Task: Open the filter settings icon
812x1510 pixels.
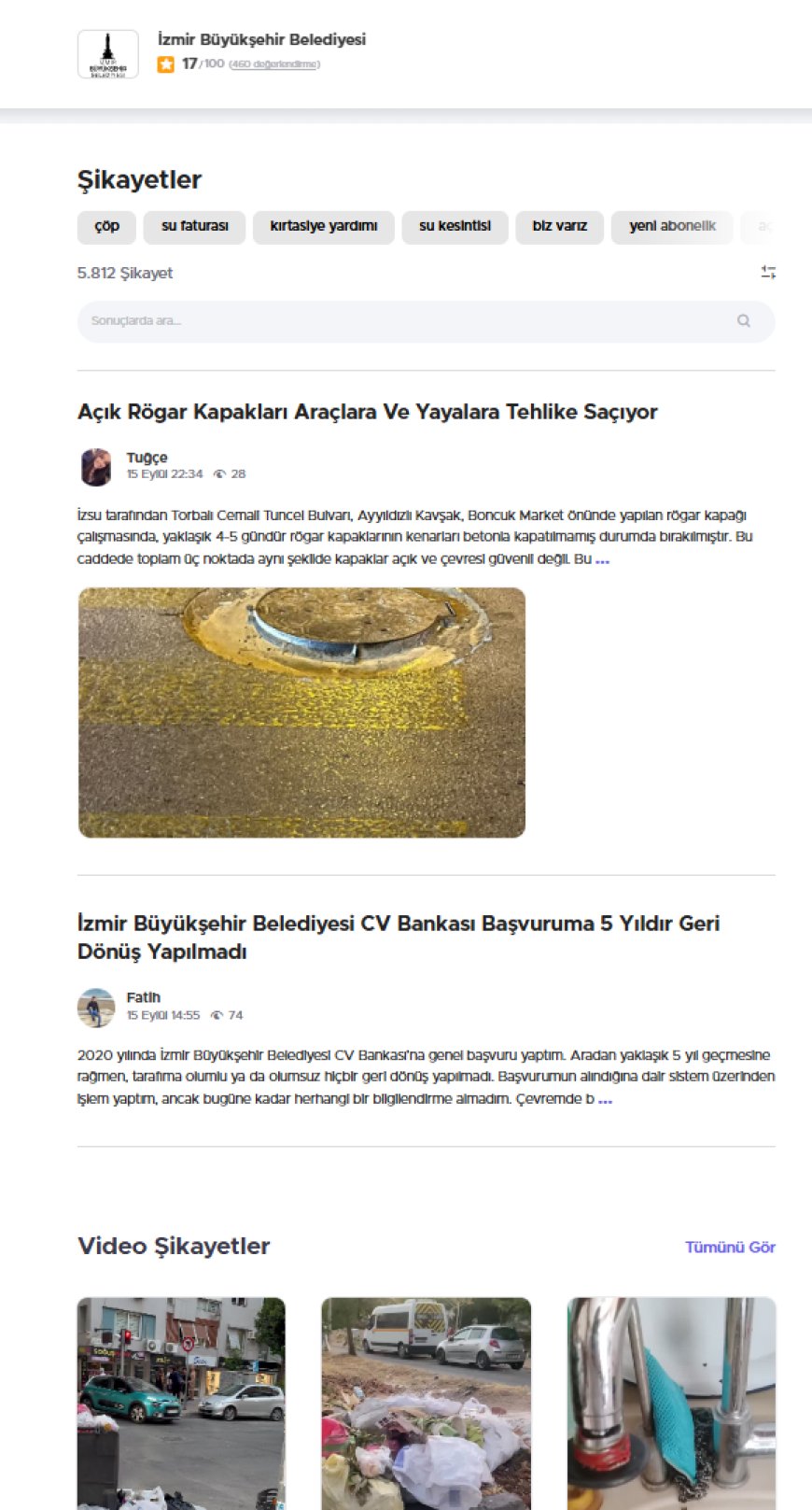Action: pyautogui.click(x=767, y=273)
